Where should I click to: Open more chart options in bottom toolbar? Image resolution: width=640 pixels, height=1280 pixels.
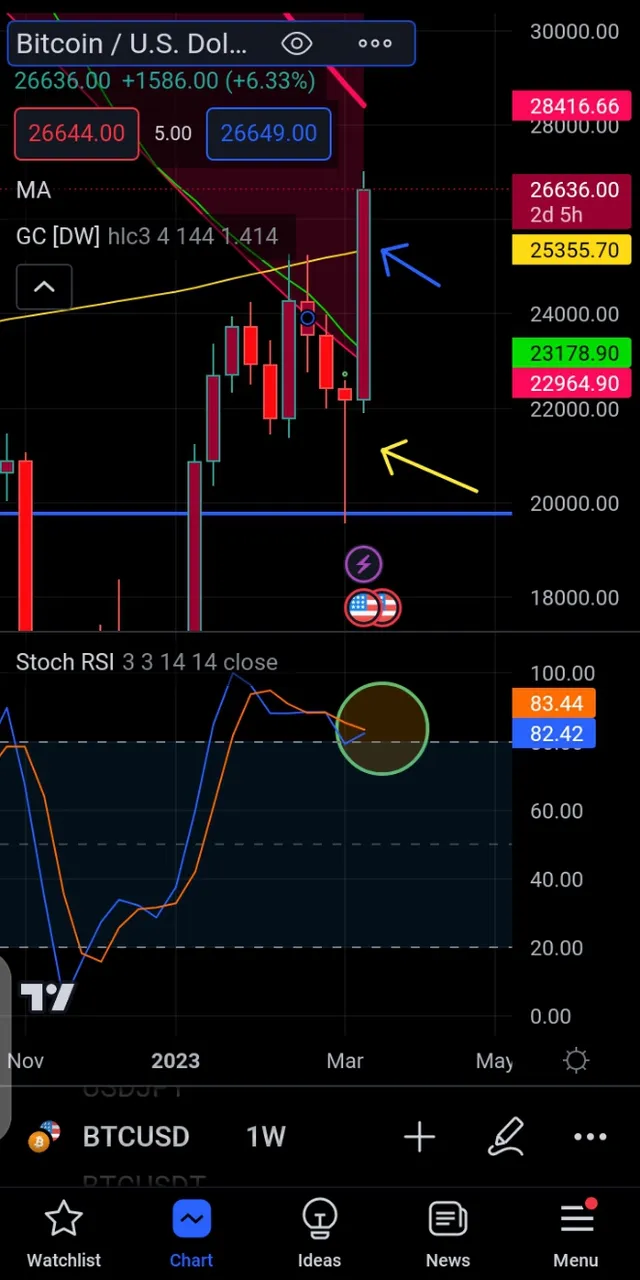pos(590,1137)
